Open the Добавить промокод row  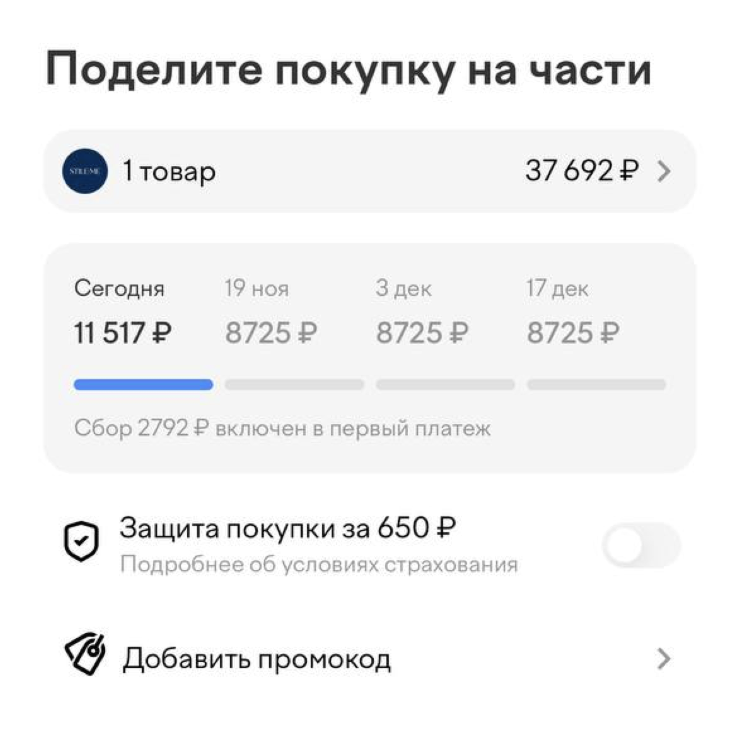coord(368,659)
